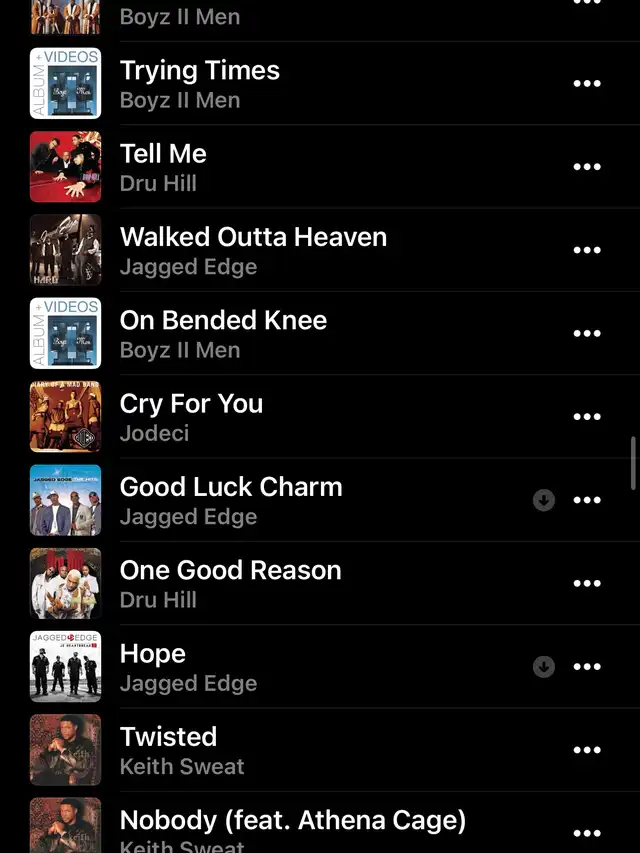Image resolution: width=640 pixels, height=853 pixels.
Task: Download the song Hope
Action: click(544, 667)
